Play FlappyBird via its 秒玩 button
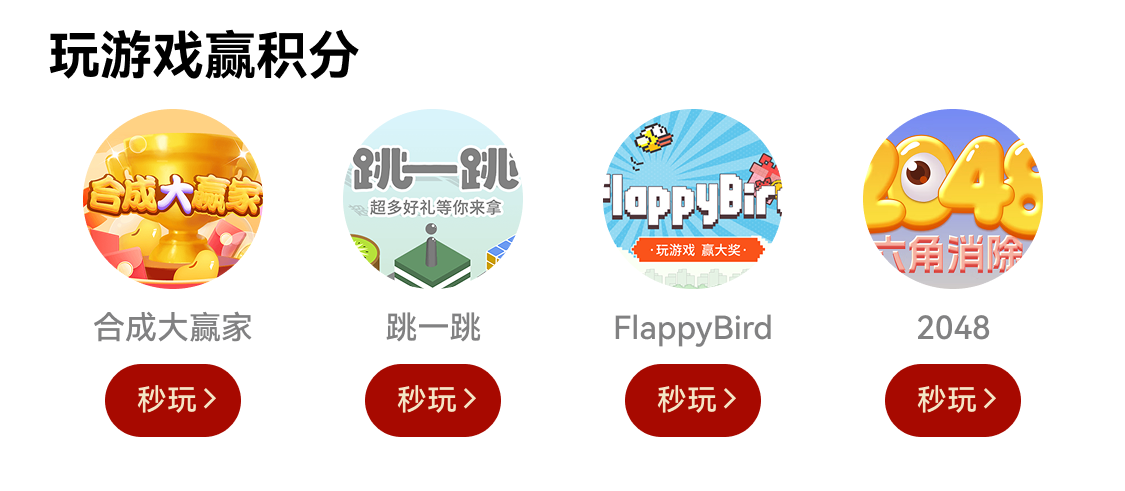The height and width of the screenshot is (491, 1125). coord(693,400)
